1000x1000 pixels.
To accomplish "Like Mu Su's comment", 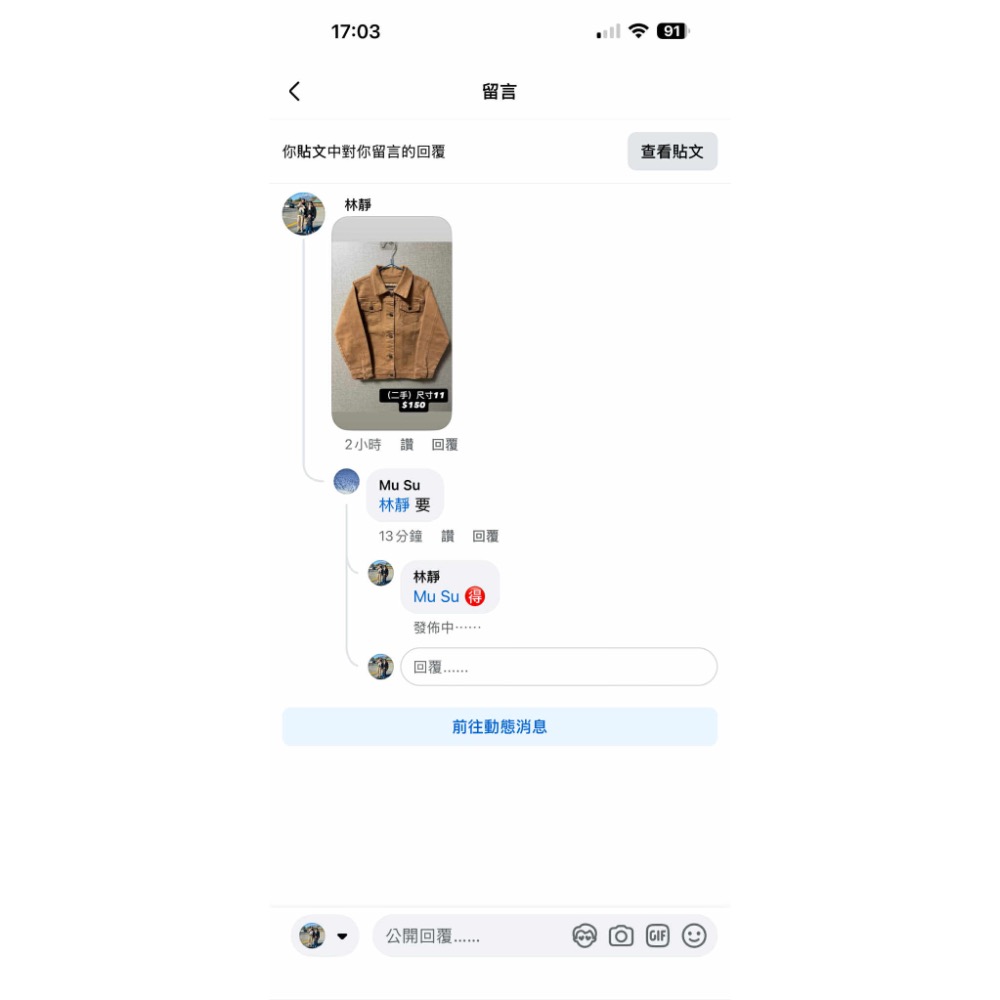I will point(448,536).
